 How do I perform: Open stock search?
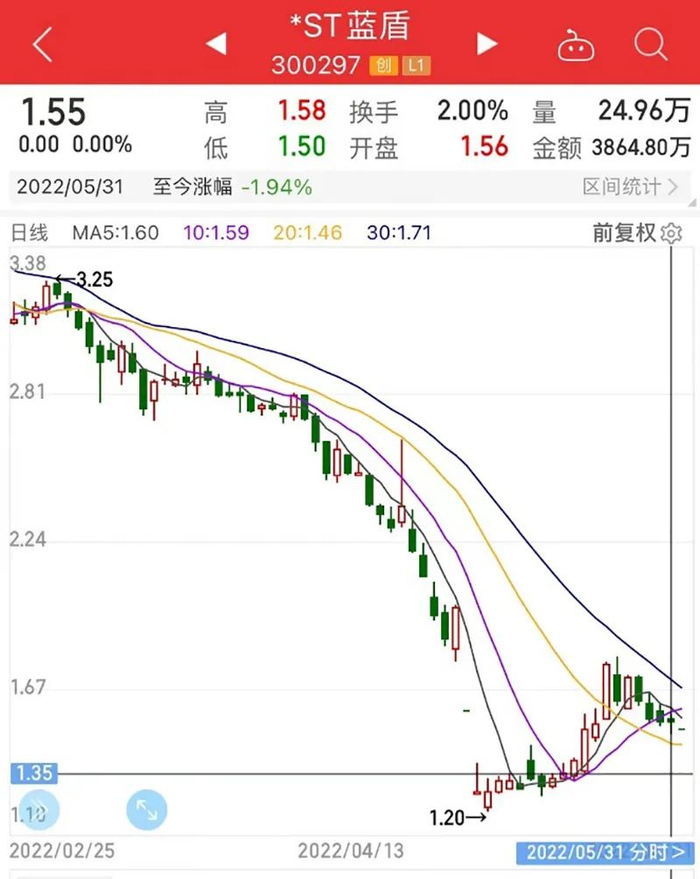[x=651, y=44]
